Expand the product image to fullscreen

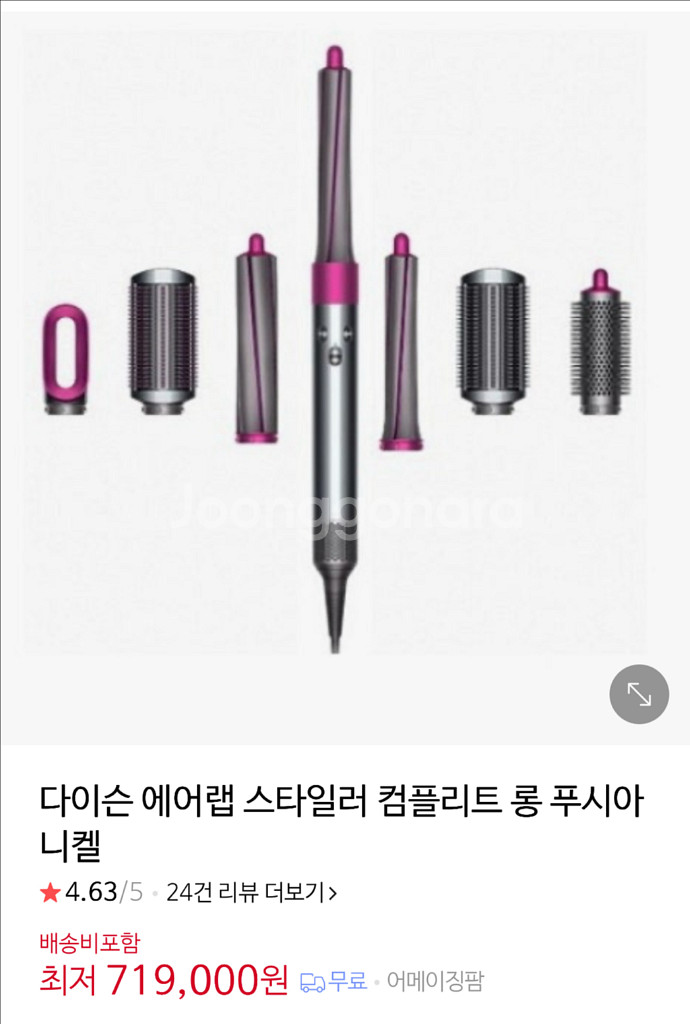coord(639,694)
